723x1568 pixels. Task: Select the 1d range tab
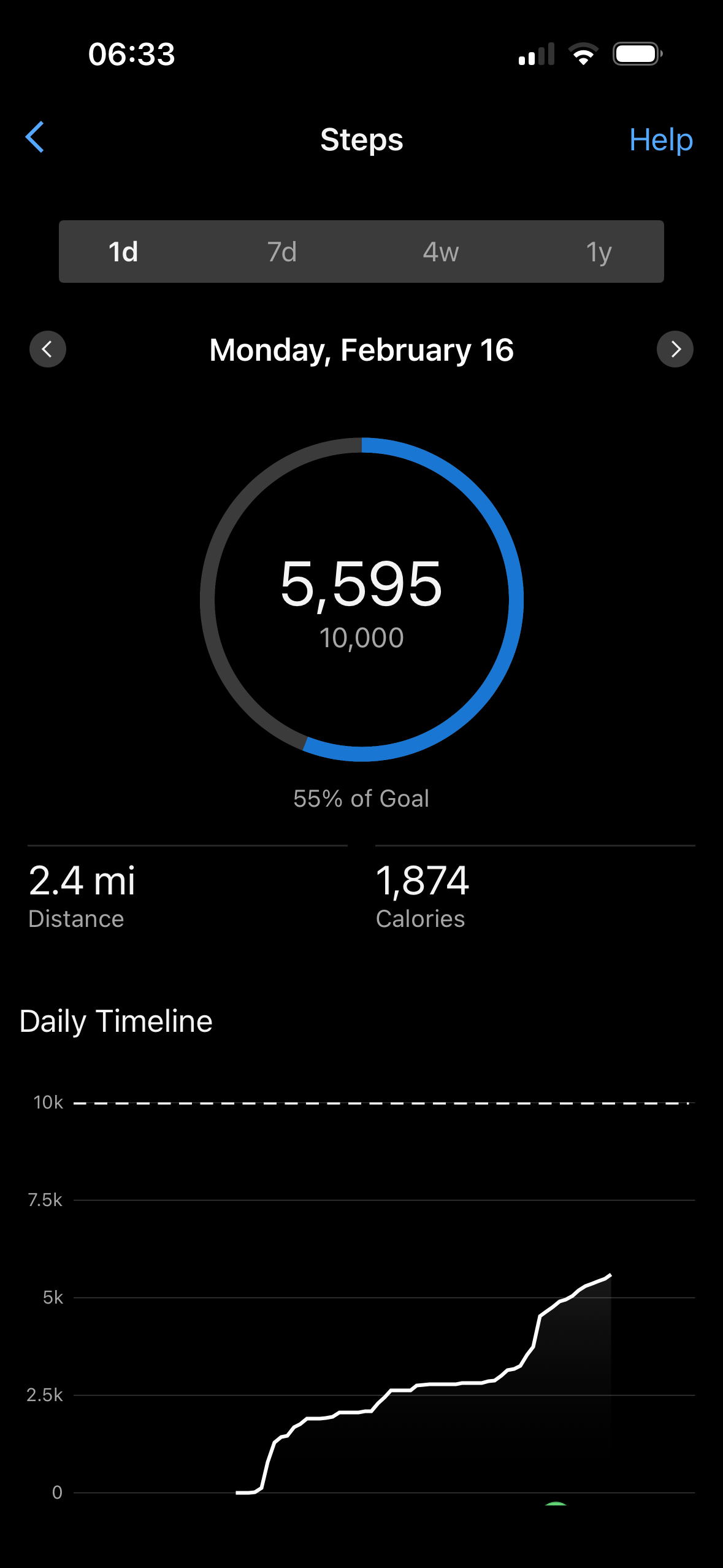[x=123, y=252]
